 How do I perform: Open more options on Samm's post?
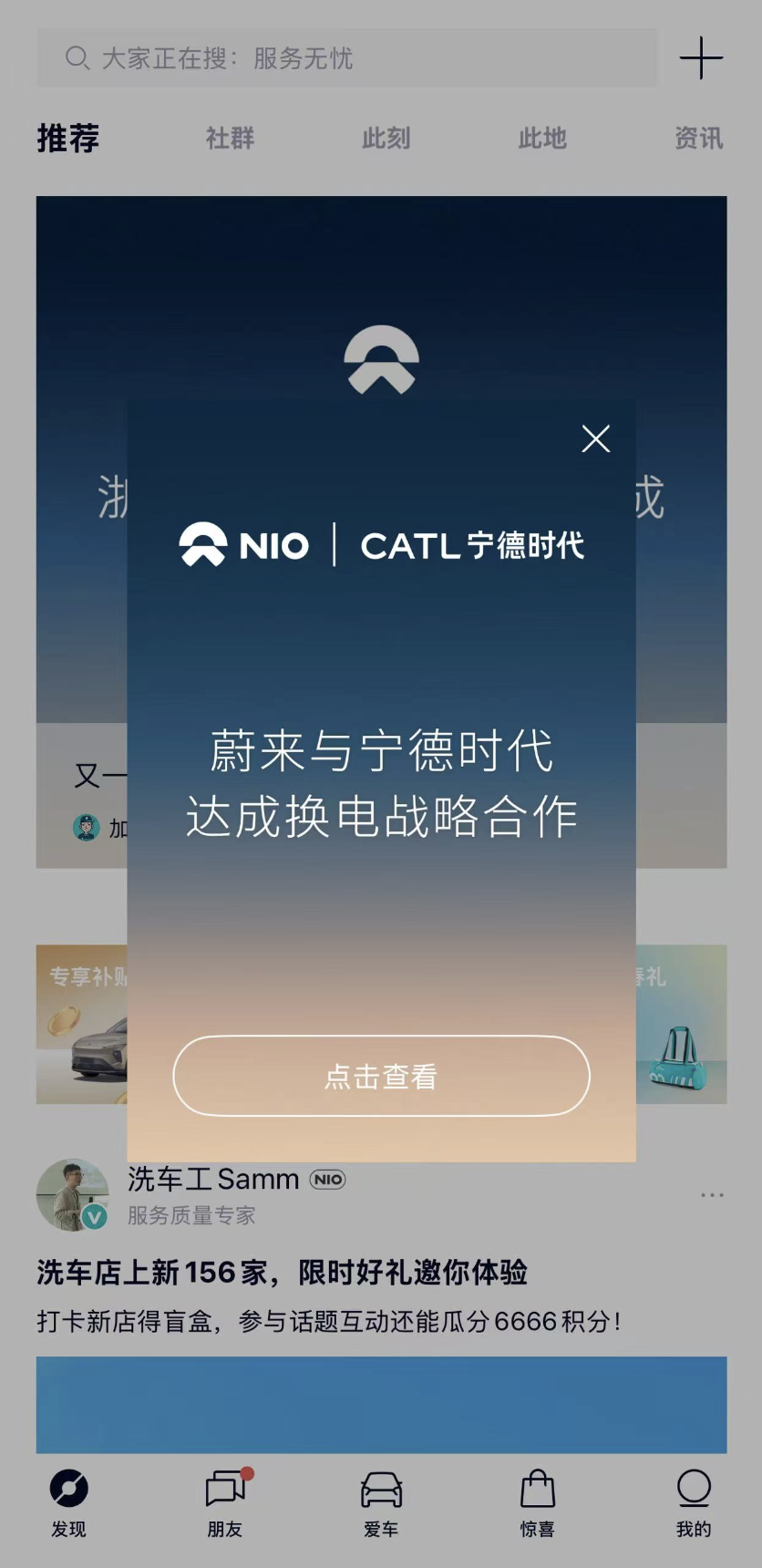pyautogui.click(x=712, y=1194)
